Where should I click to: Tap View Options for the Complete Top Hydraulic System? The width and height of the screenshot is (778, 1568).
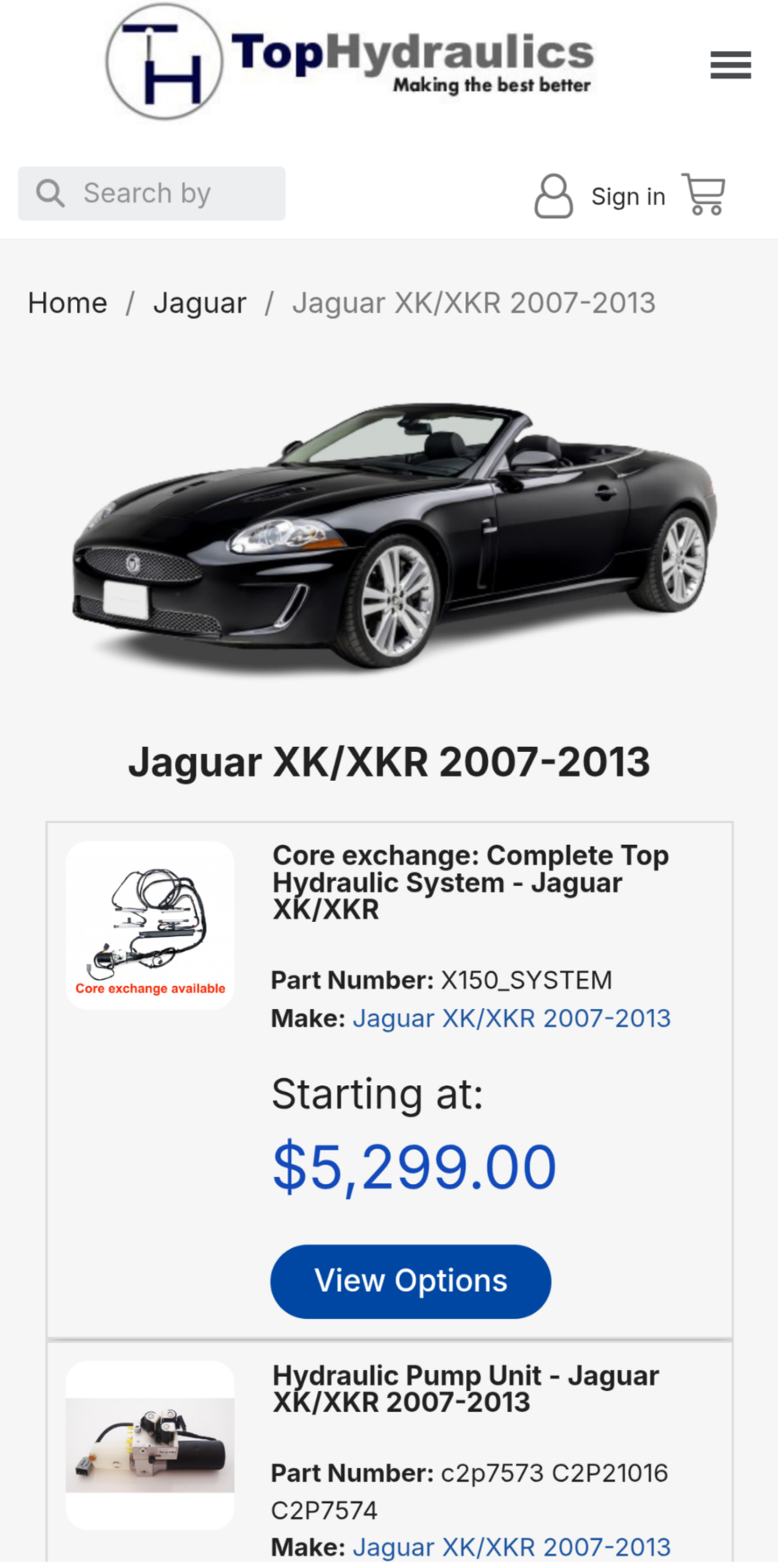pos(410,1281)
